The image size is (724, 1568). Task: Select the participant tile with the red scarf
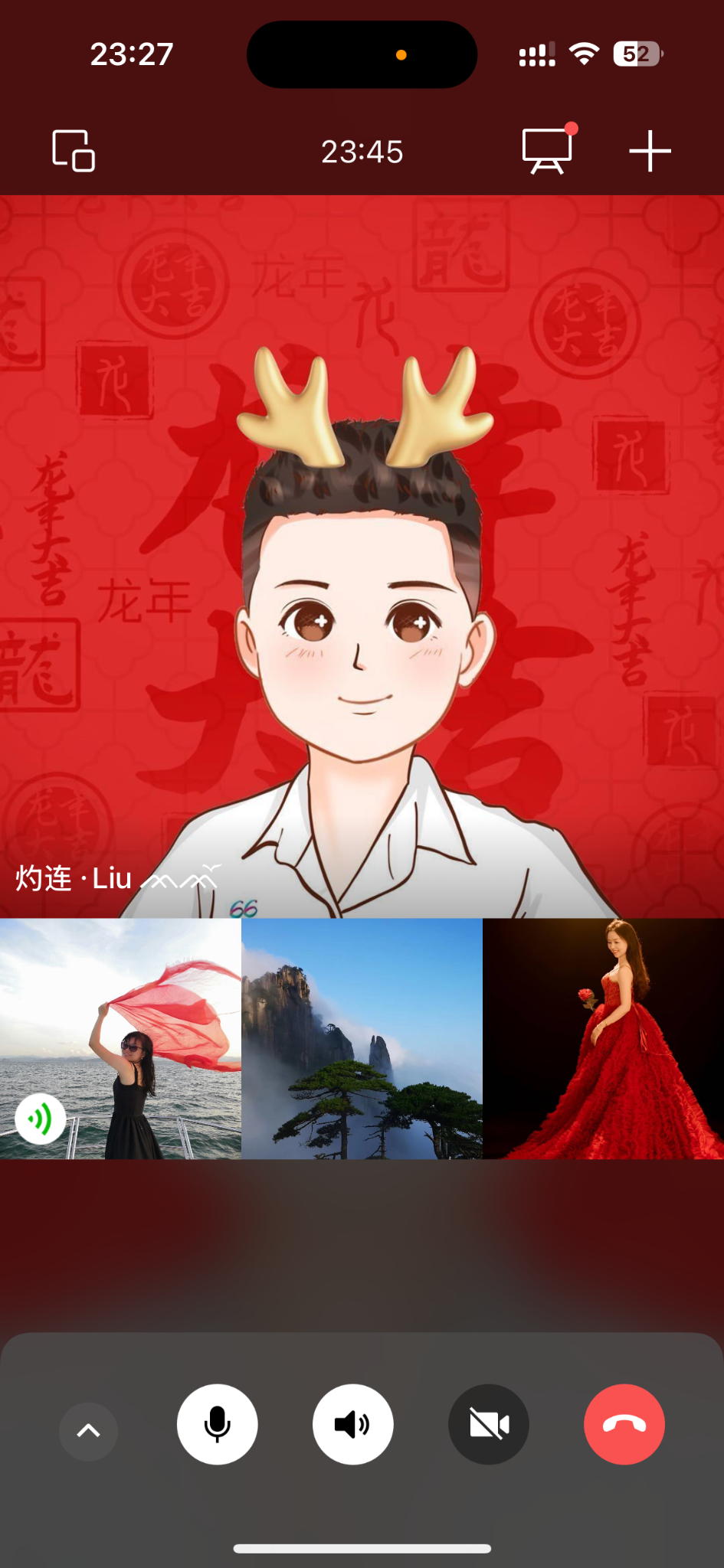(x=120, y=1039)
